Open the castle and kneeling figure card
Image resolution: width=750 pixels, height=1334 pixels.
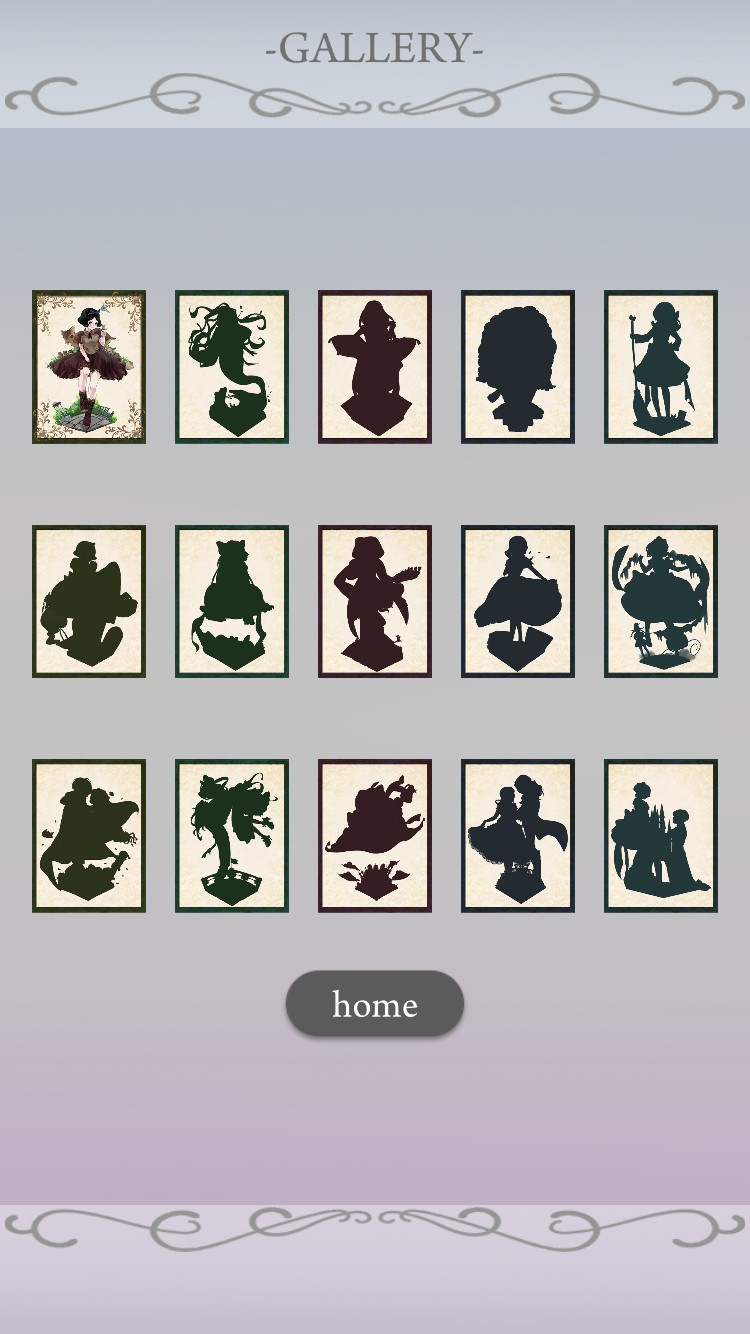660,836
